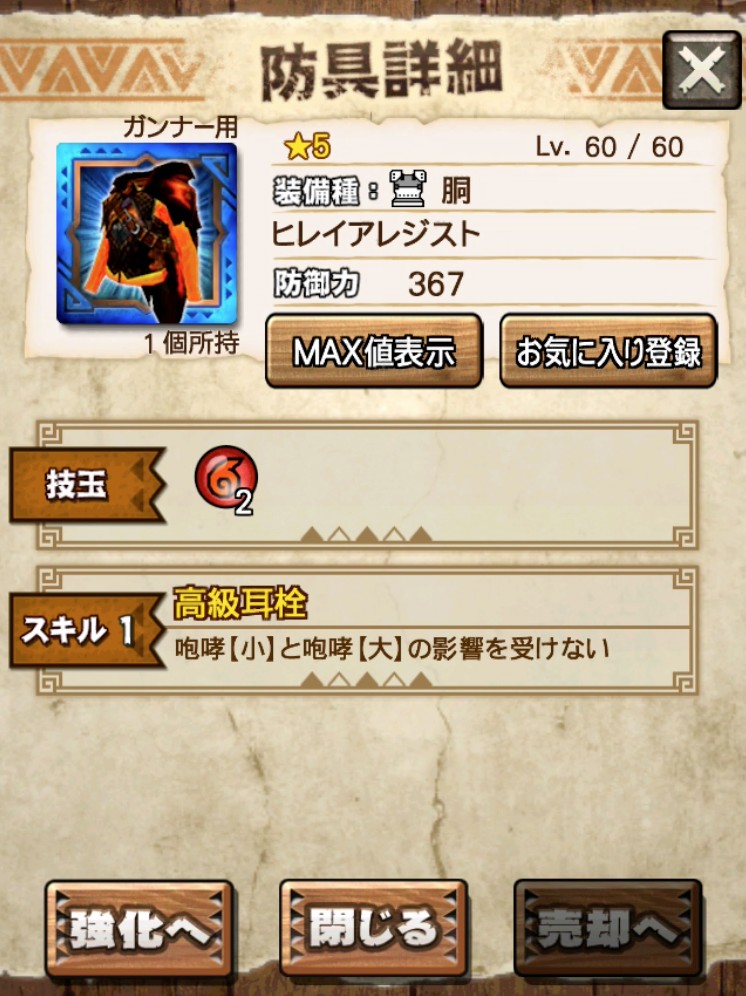Select the red skill jewel icon
Screen dimensions: 746x996
coord(225,477)
